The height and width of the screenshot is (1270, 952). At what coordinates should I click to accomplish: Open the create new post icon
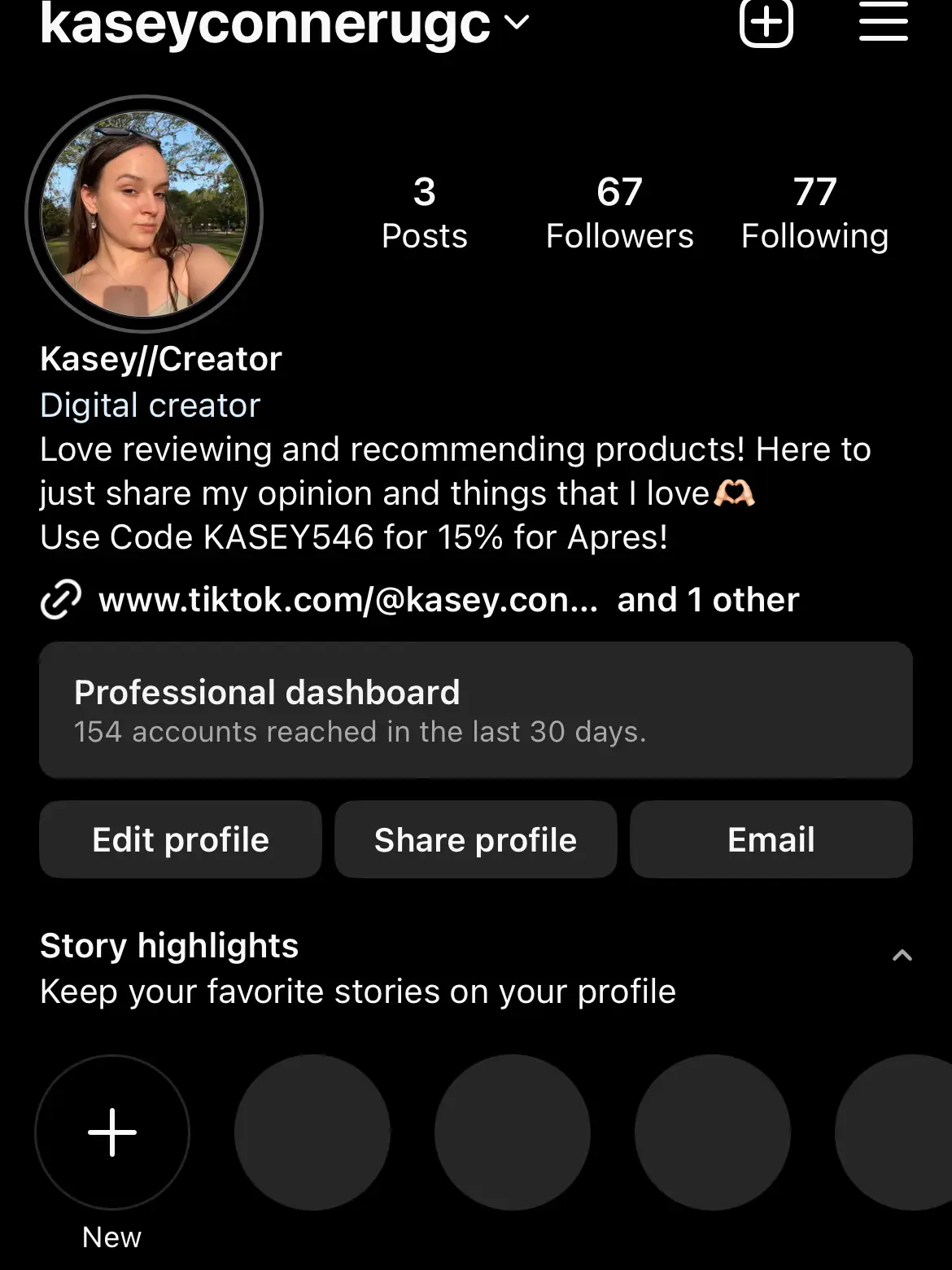(766, 23)
